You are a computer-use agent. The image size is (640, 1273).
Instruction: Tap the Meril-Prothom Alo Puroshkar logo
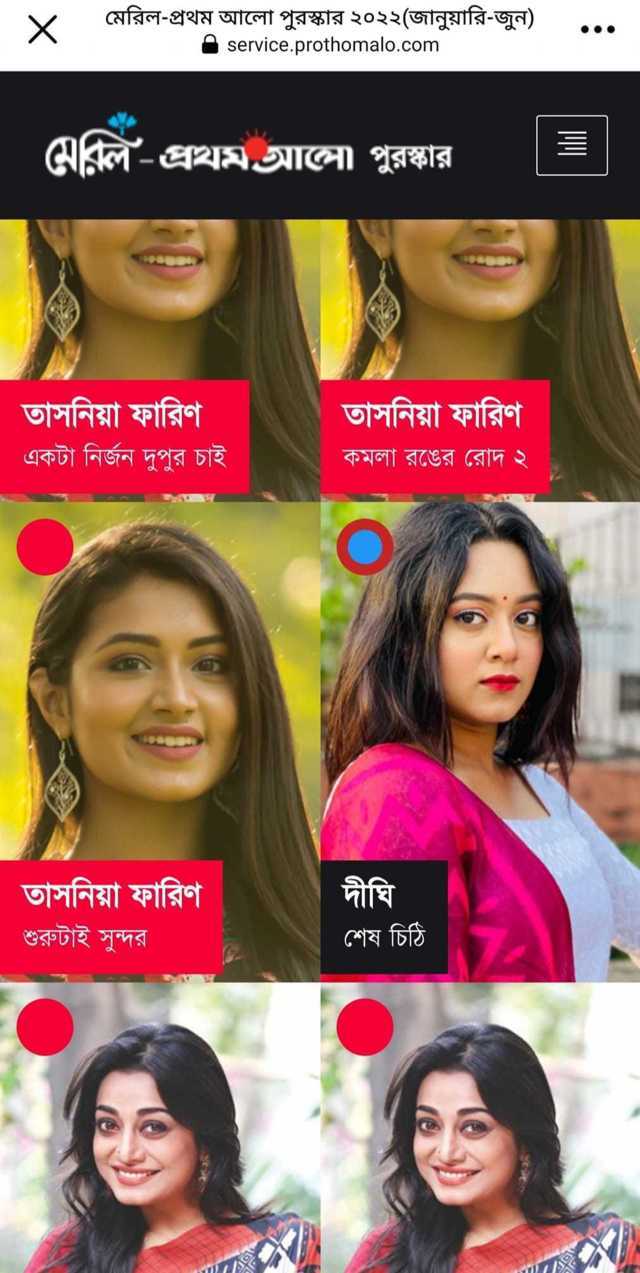point(248,148)
